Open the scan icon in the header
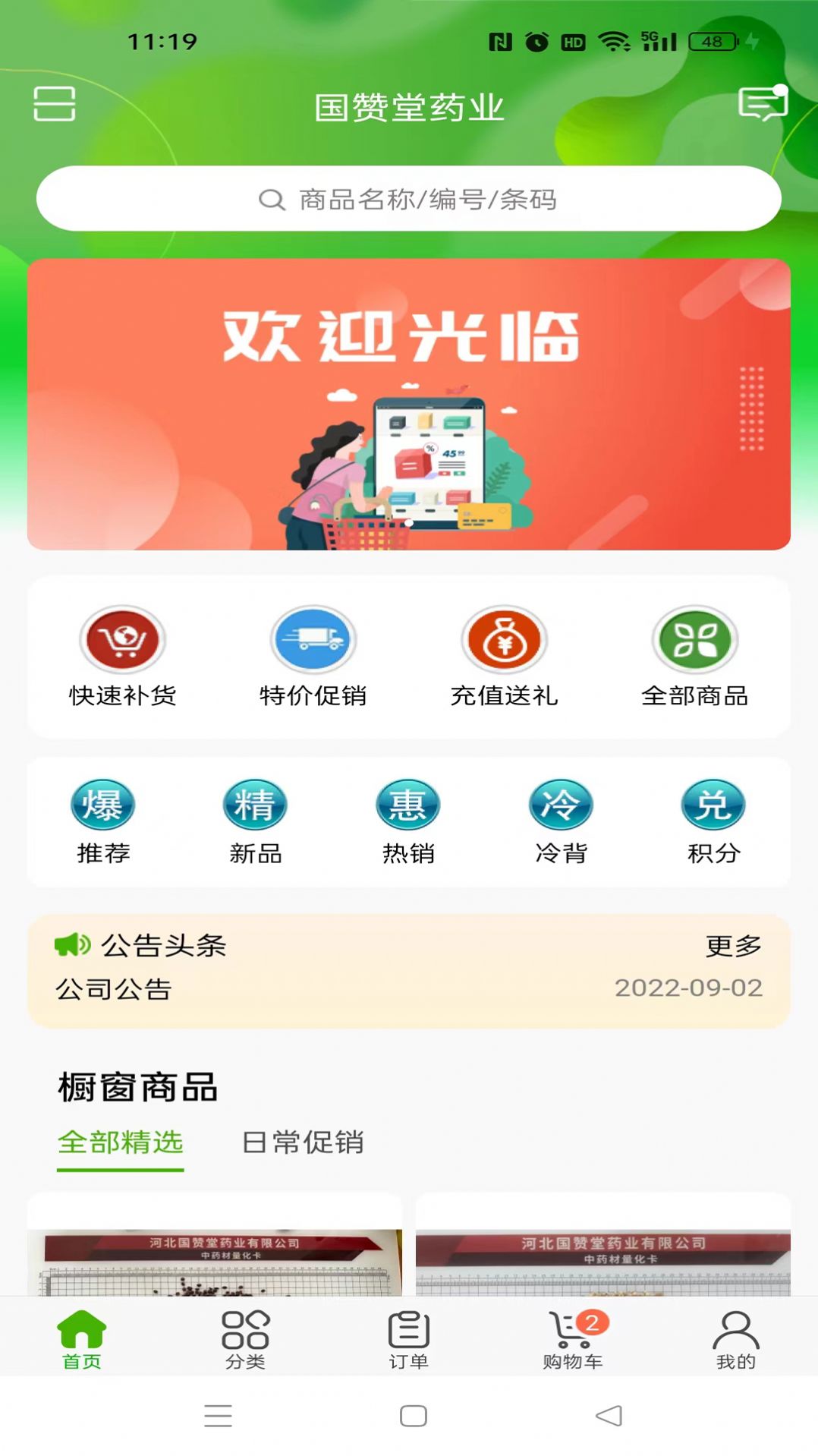 pyautogui.click(x=54, y=104)
